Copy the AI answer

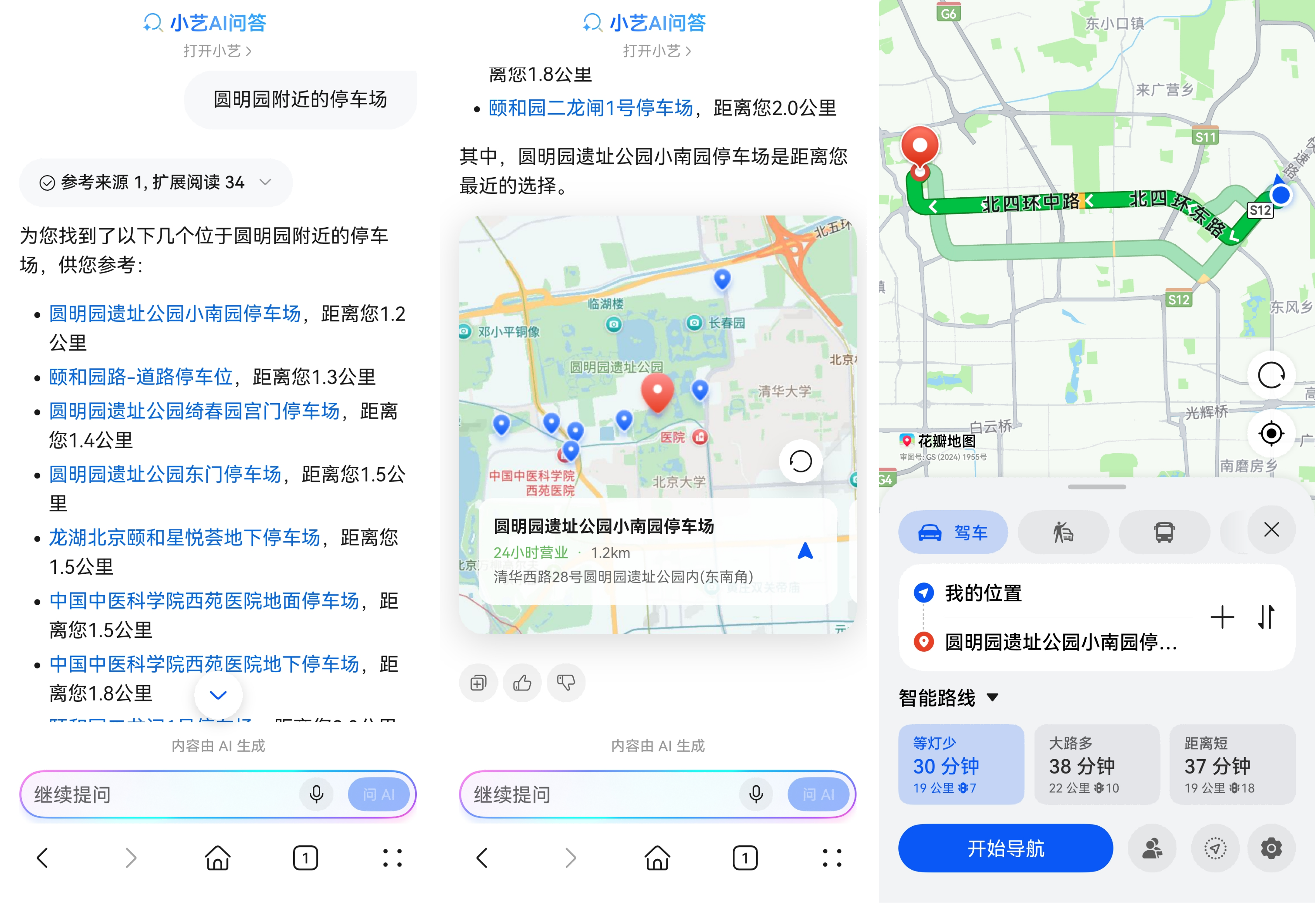[478, 683]
